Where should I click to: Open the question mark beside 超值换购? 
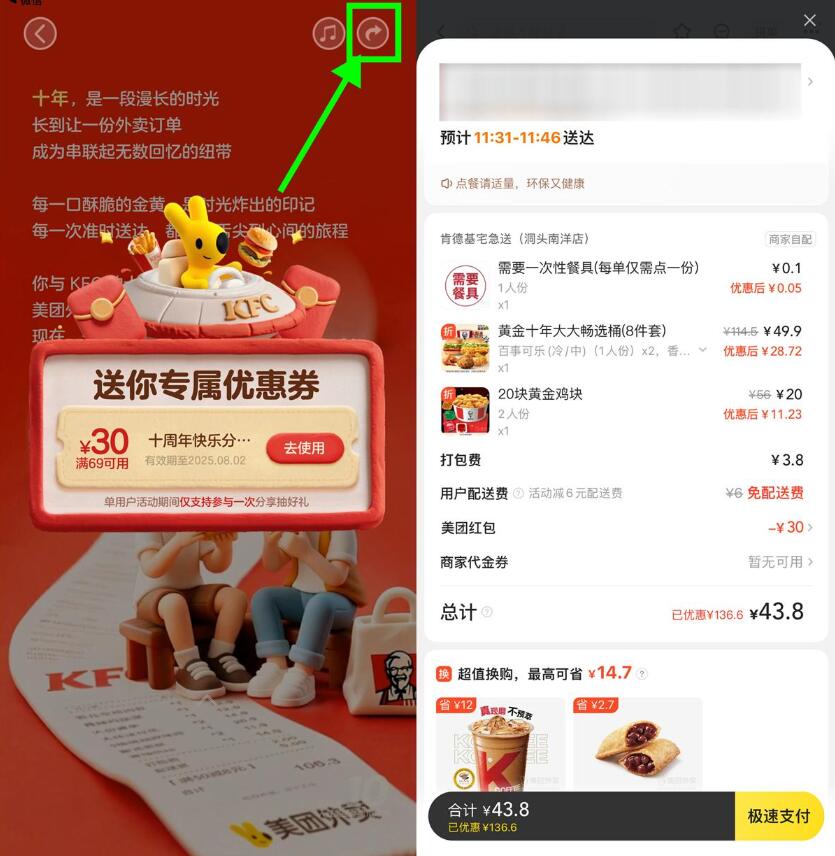pos(642,674)
